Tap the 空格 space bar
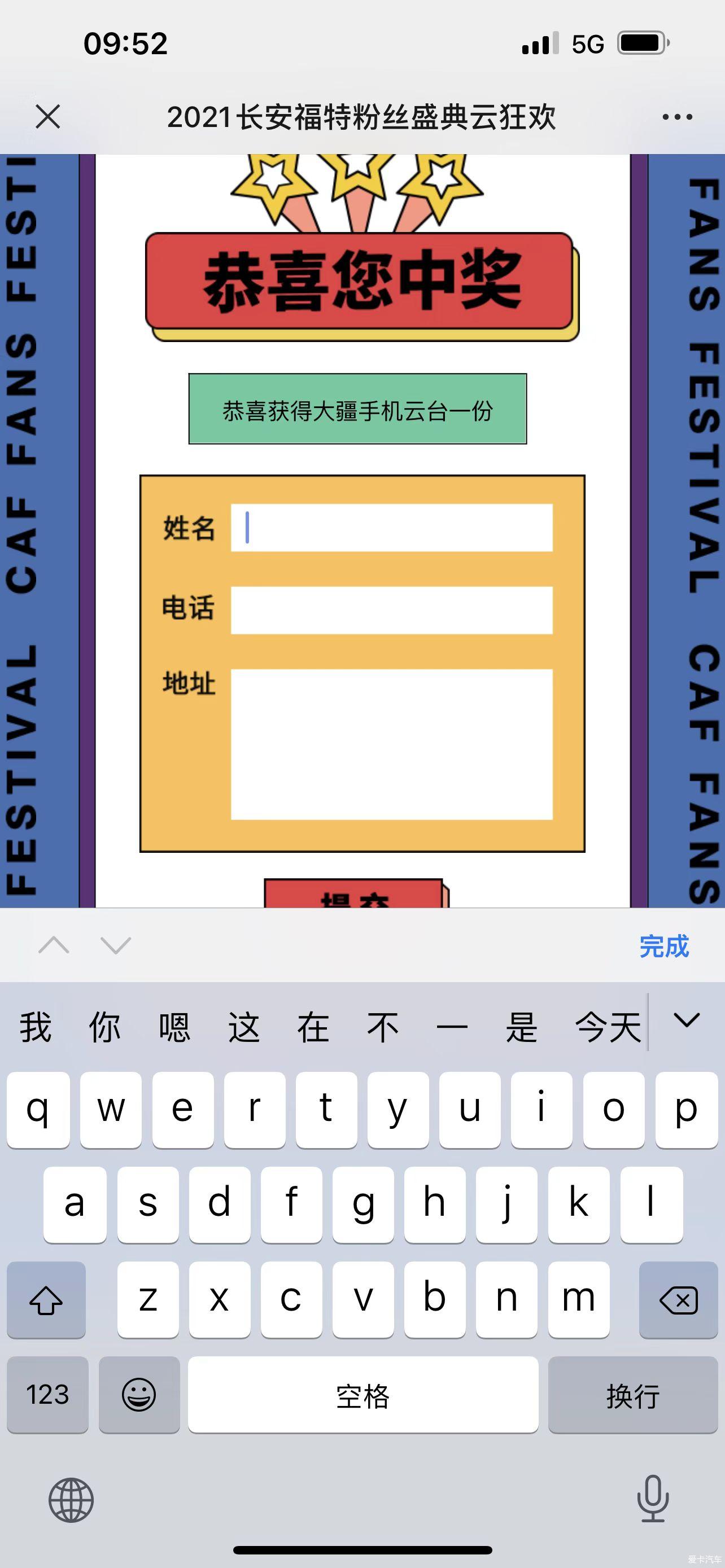The width and height of the screenshot is (725, 1568). pos(363,1394)
